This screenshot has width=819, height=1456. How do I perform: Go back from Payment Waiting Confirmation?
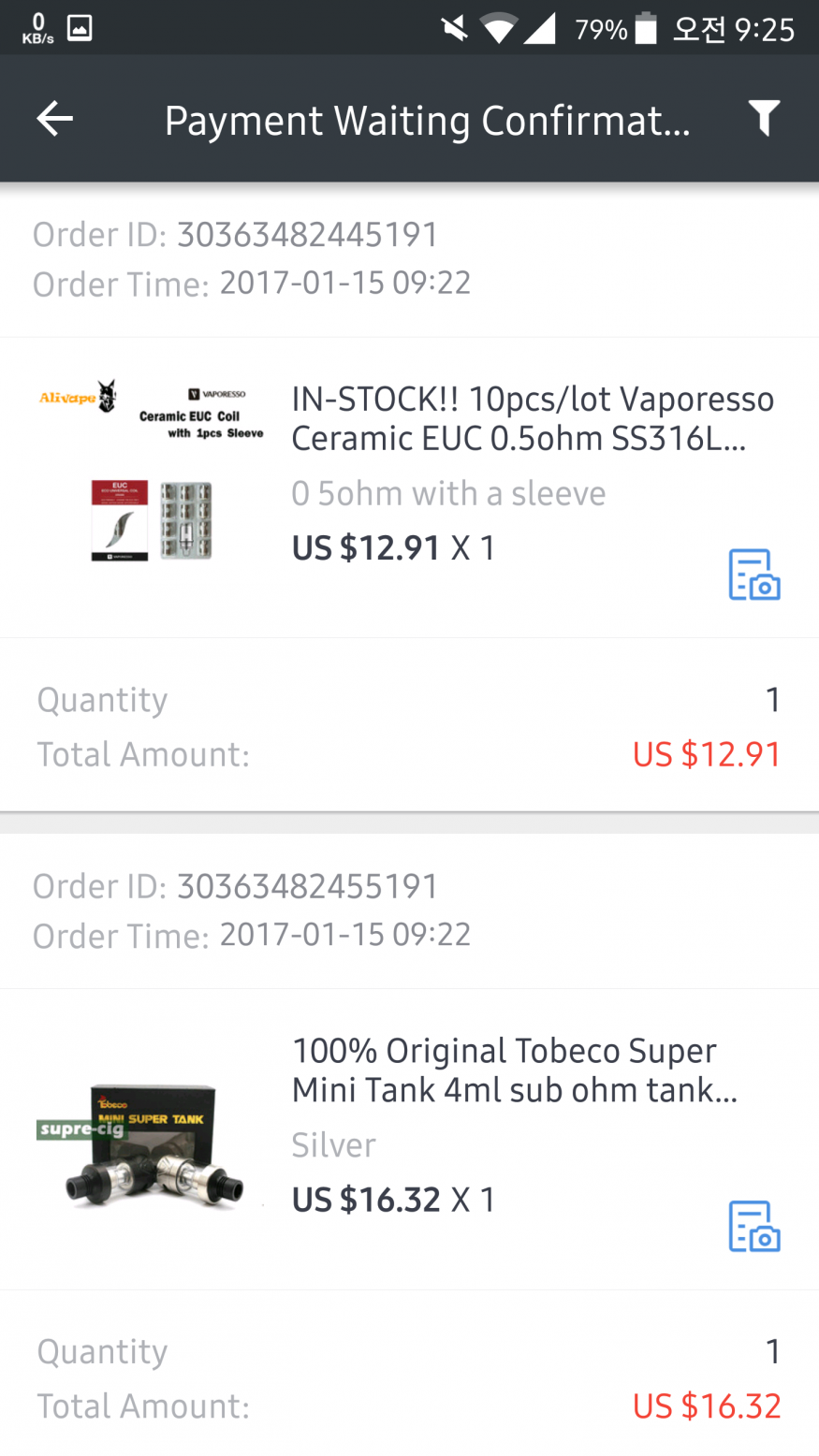pyautogui.click(x=54, y=119)
